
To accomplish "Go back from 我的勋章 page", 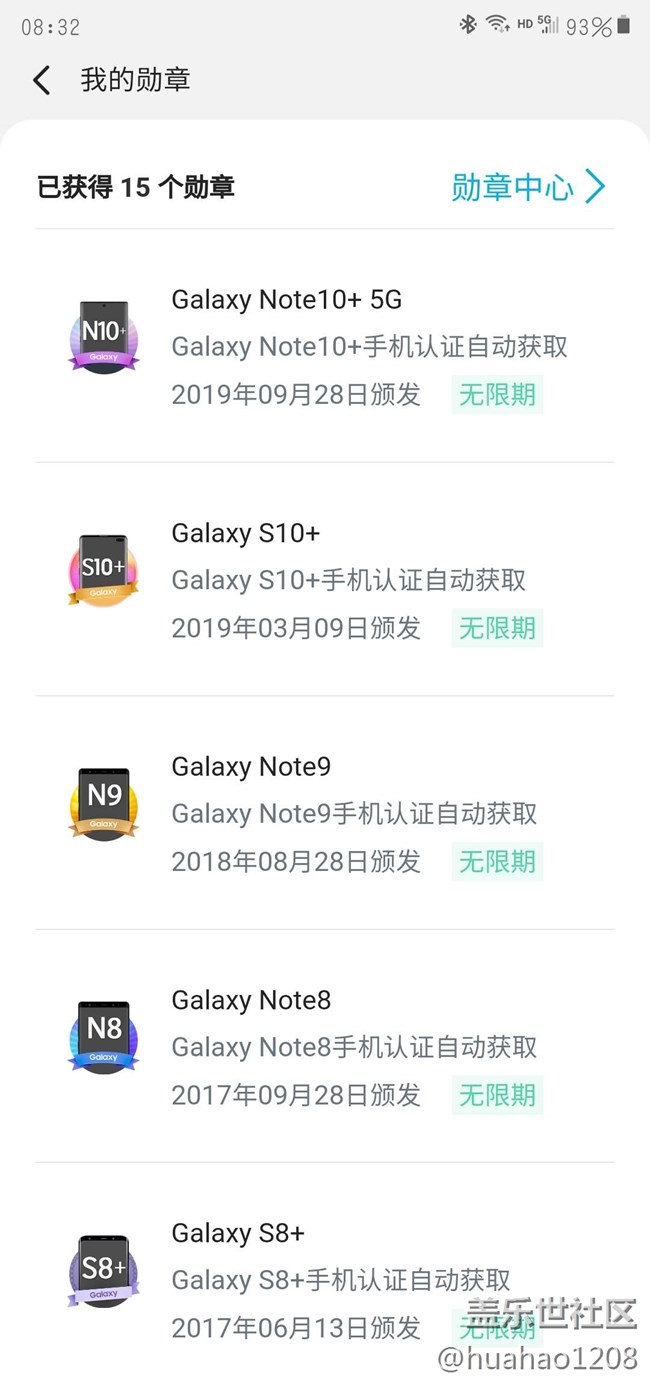I will point(42,81).
